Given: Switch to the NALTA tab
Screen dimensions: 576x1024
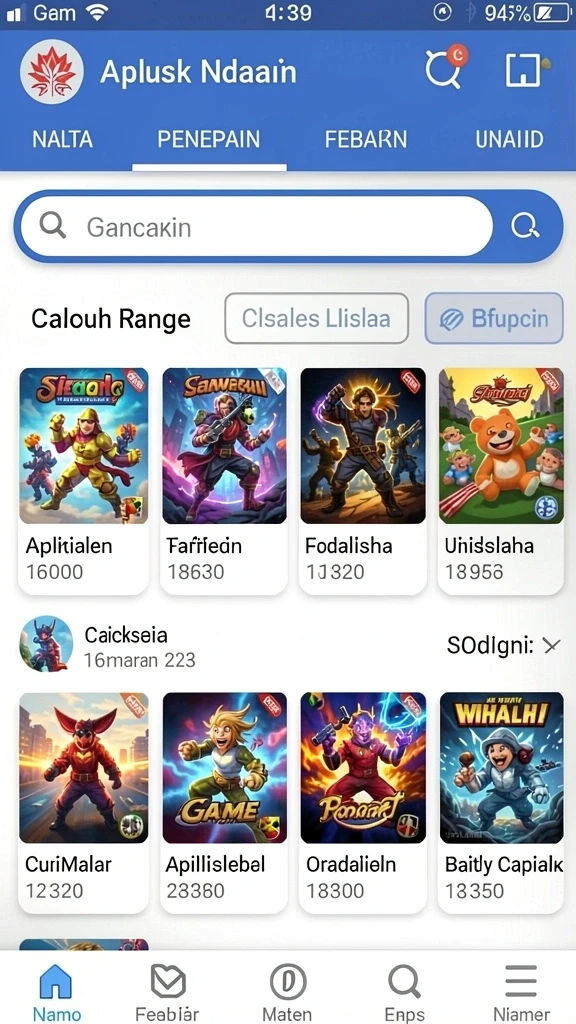Looking at the screenshot, I should click(62, 139).
